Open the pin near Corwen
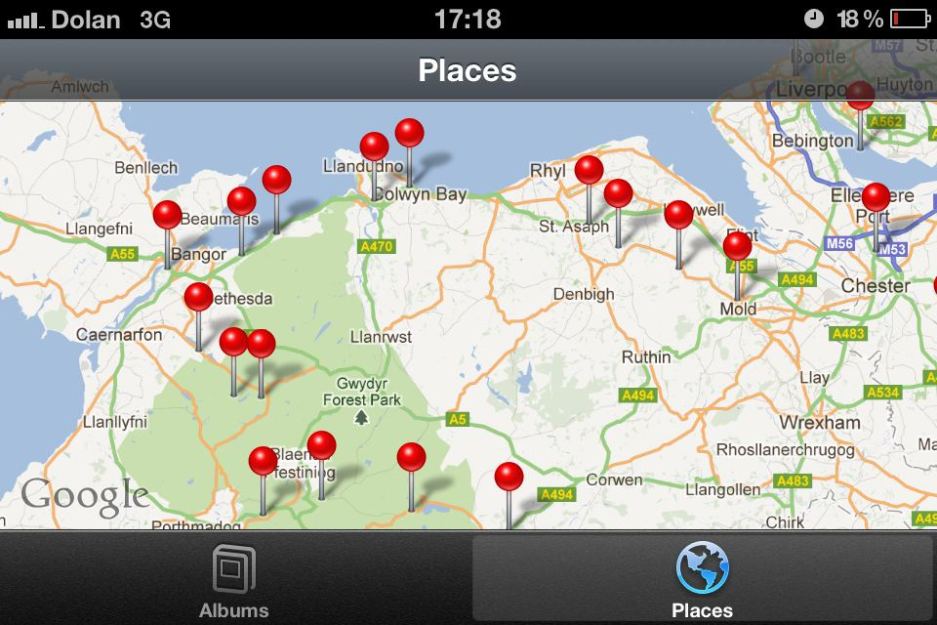 click(509, 478)
